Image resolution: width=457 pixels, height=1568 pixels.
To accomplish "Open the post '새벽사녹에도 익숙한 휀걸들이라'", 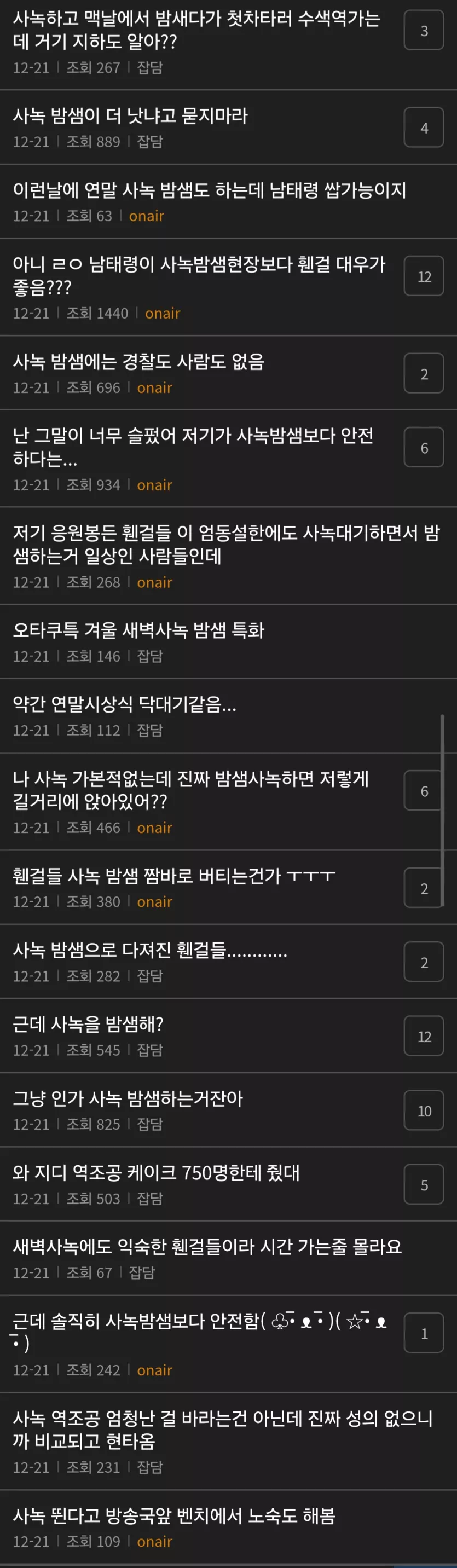I will [207, 1246].
